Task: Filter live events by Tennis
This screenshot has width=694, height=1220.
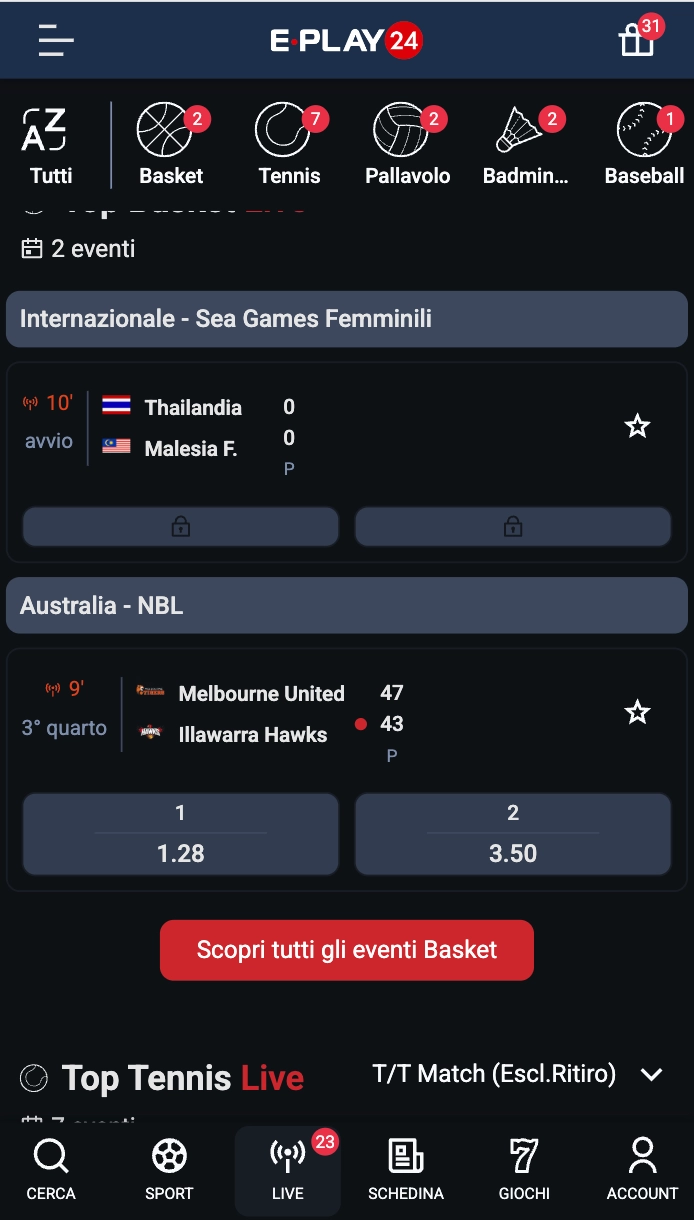Action: (x=289, y=147)
